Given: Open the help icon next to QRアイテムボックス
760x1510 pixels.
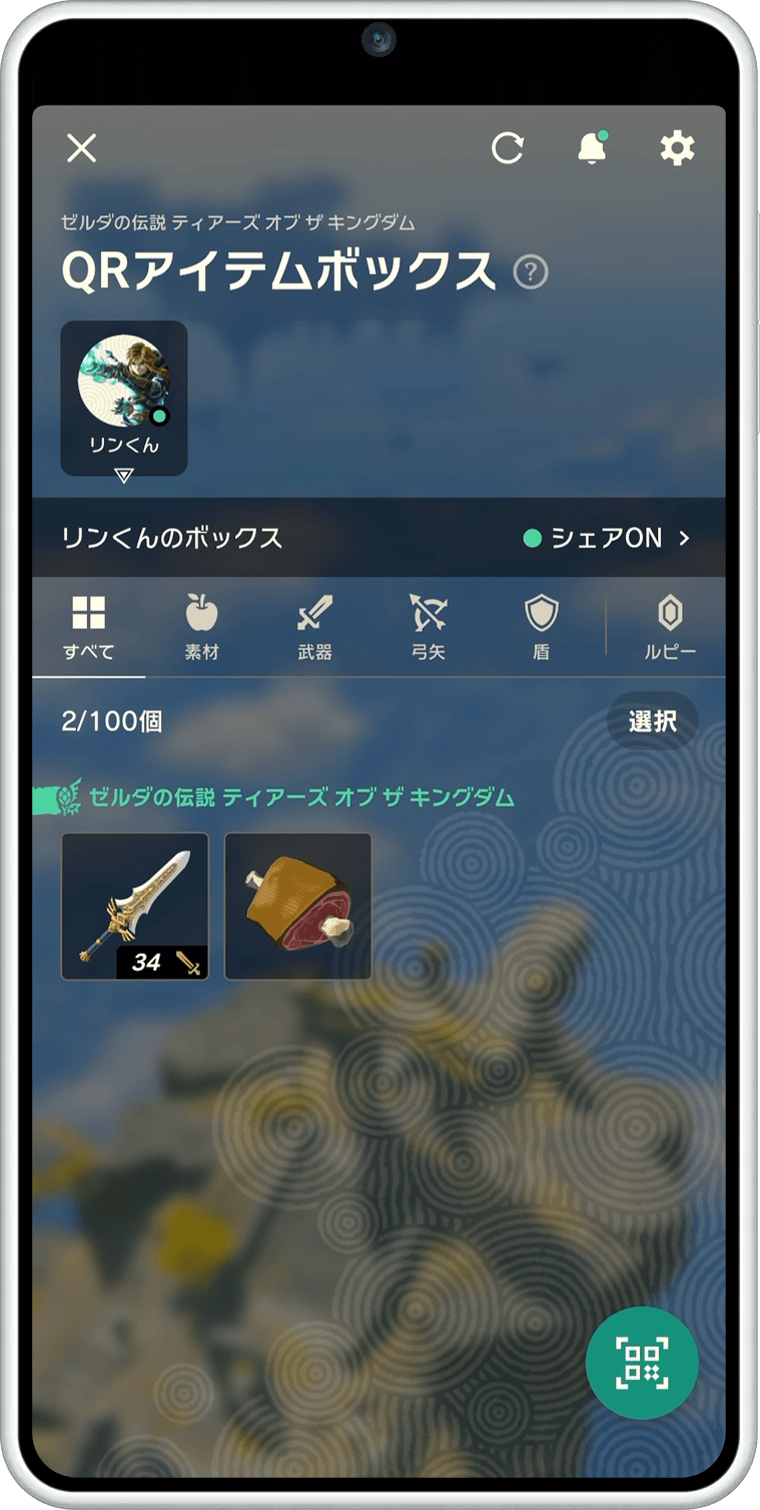Looking at the screenshot, I should pyautogui.click(x=530, y=272).
